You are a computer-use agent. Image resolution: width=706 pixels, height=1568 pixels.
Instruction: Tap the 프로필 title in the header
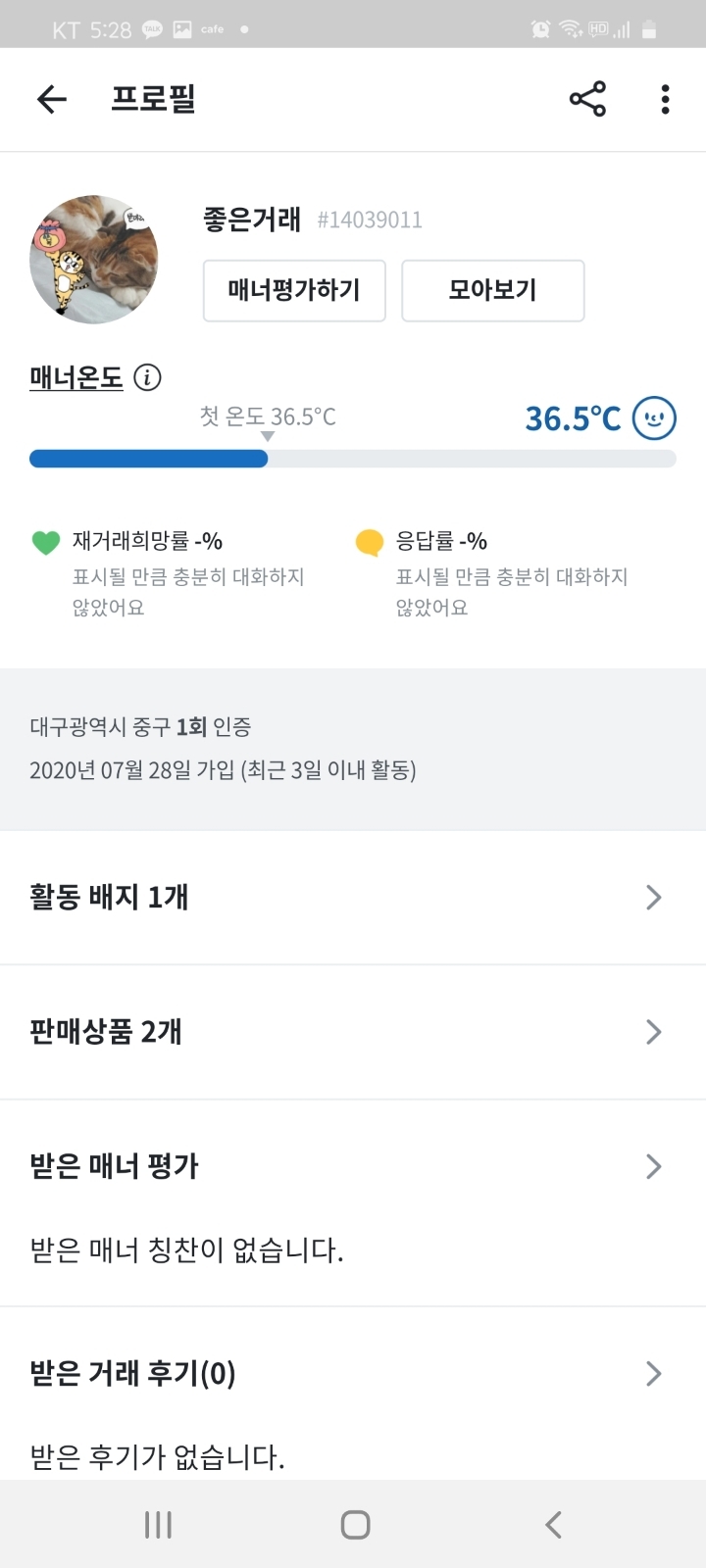153,99
